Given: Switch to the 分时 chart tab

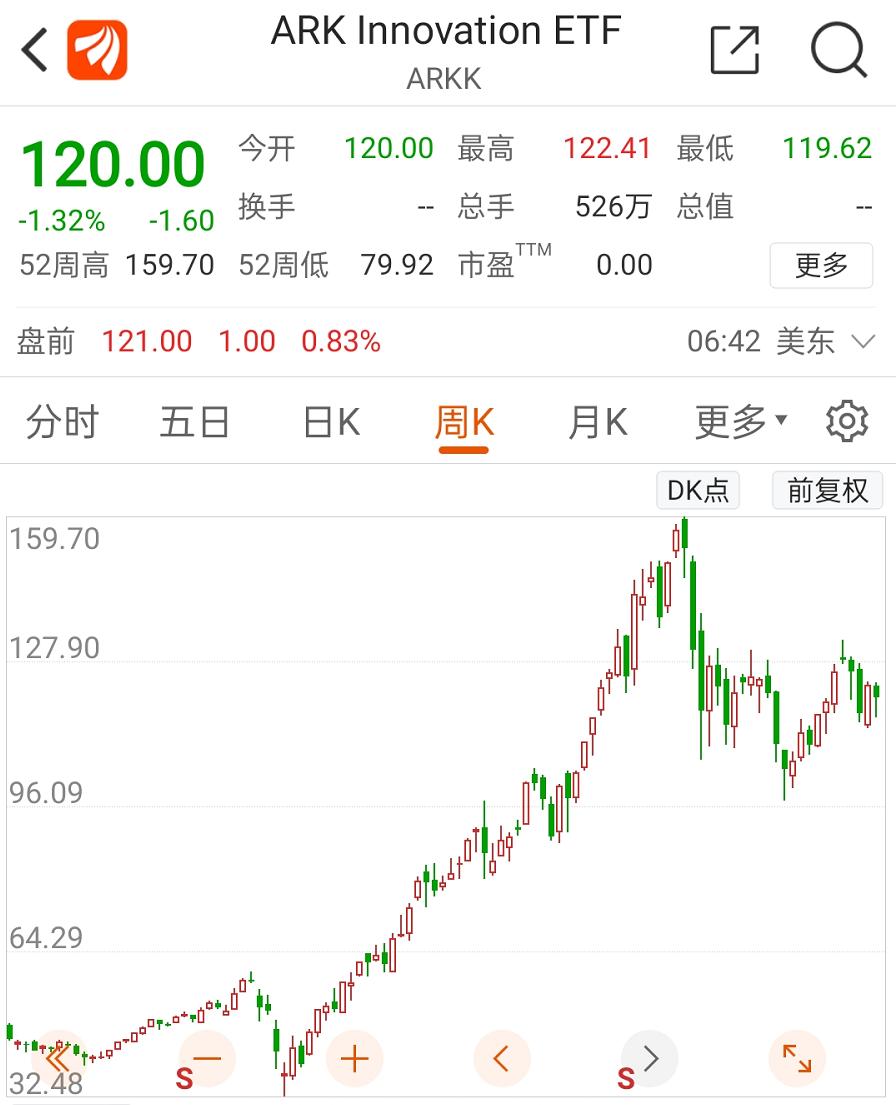Looking at the screenshot, I should [x=62, y=422].
